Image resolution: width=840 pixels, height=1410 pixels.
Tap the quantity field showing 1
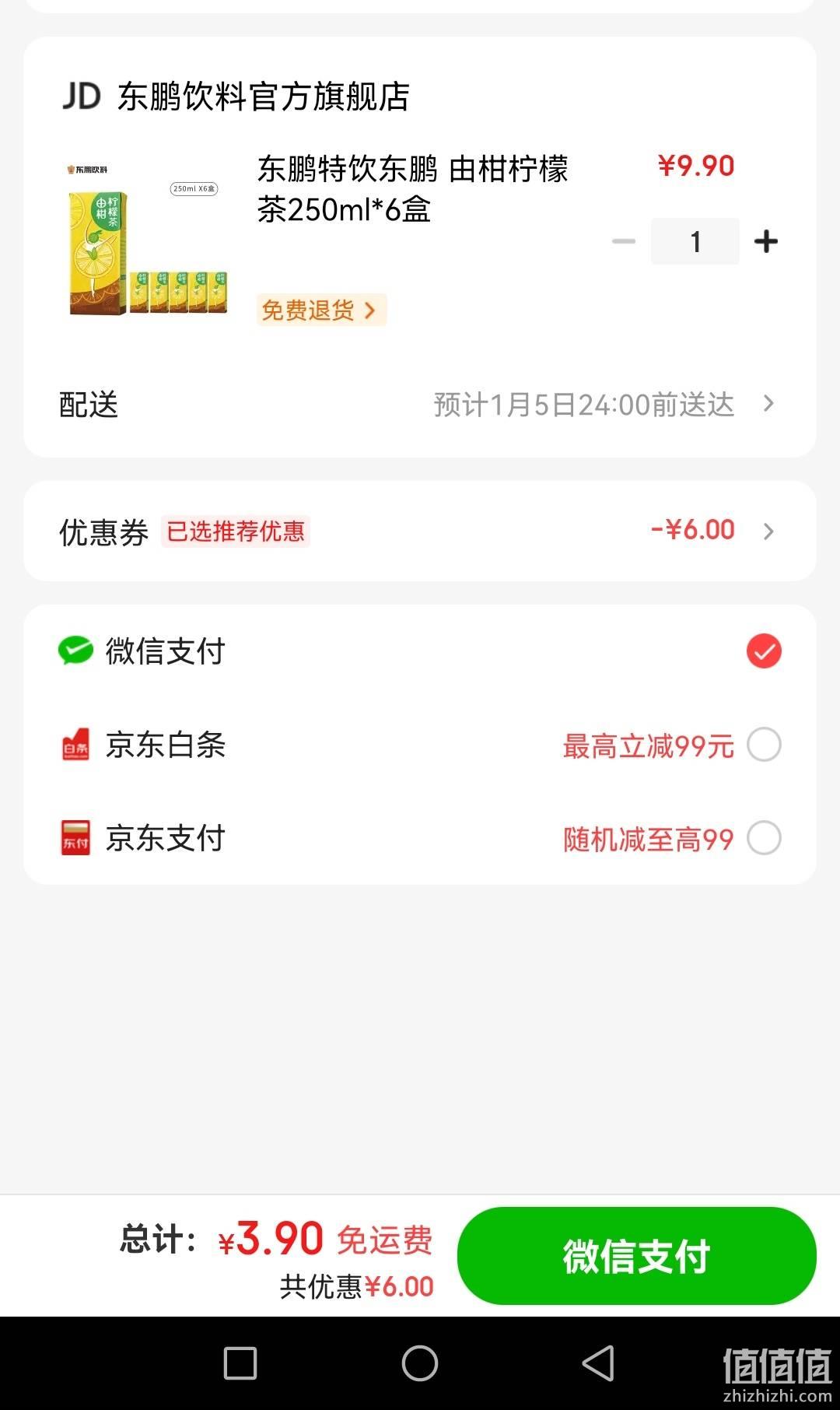pyautogui.click(x=695, y=241)
